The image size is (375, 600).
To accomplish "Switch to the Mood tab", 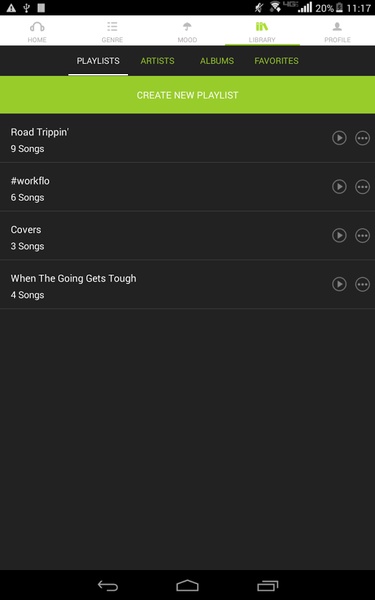I will click(x=187, y=31).
